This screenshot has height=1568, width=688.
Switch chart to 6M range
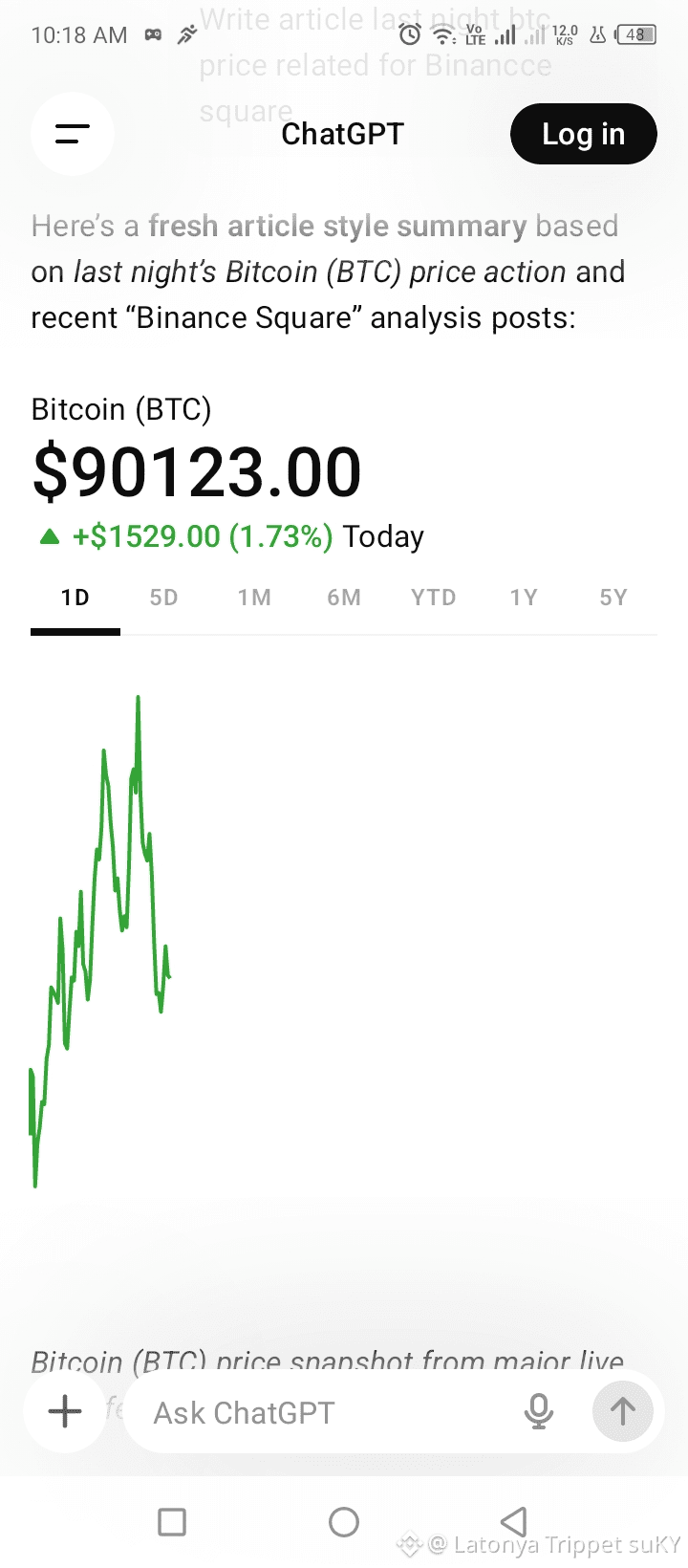(344, 599)
